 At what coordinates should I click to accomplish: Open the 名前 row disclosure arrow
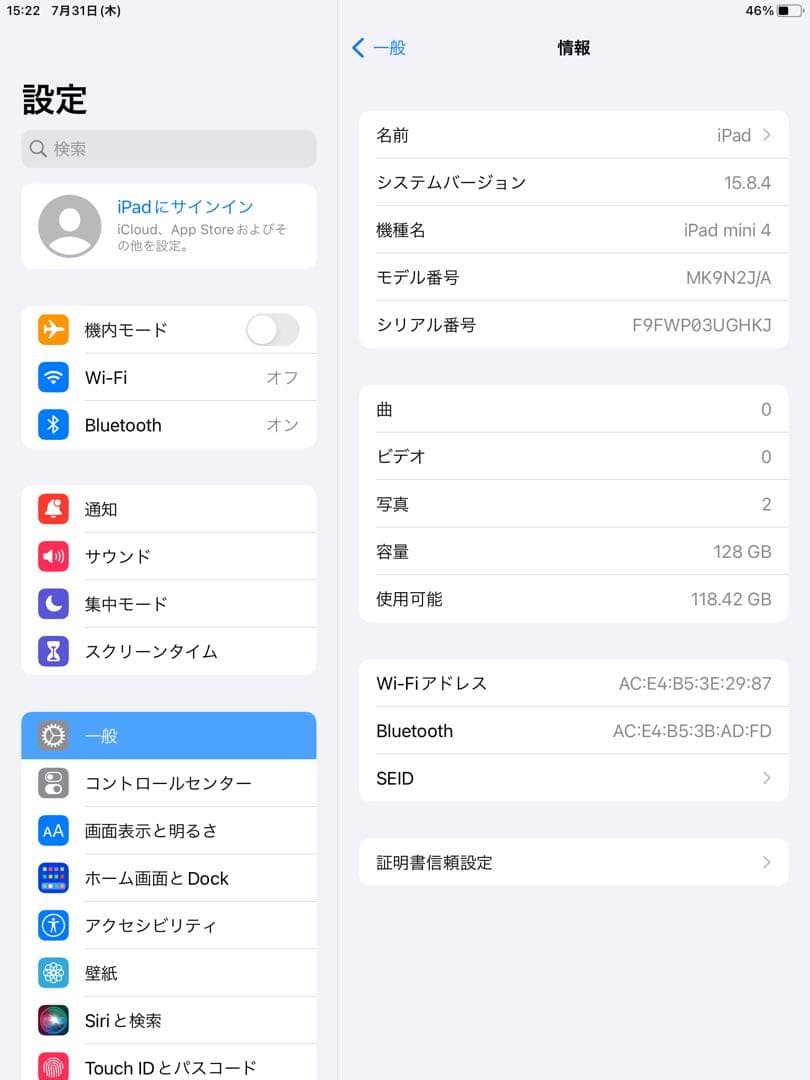(766, 135)
